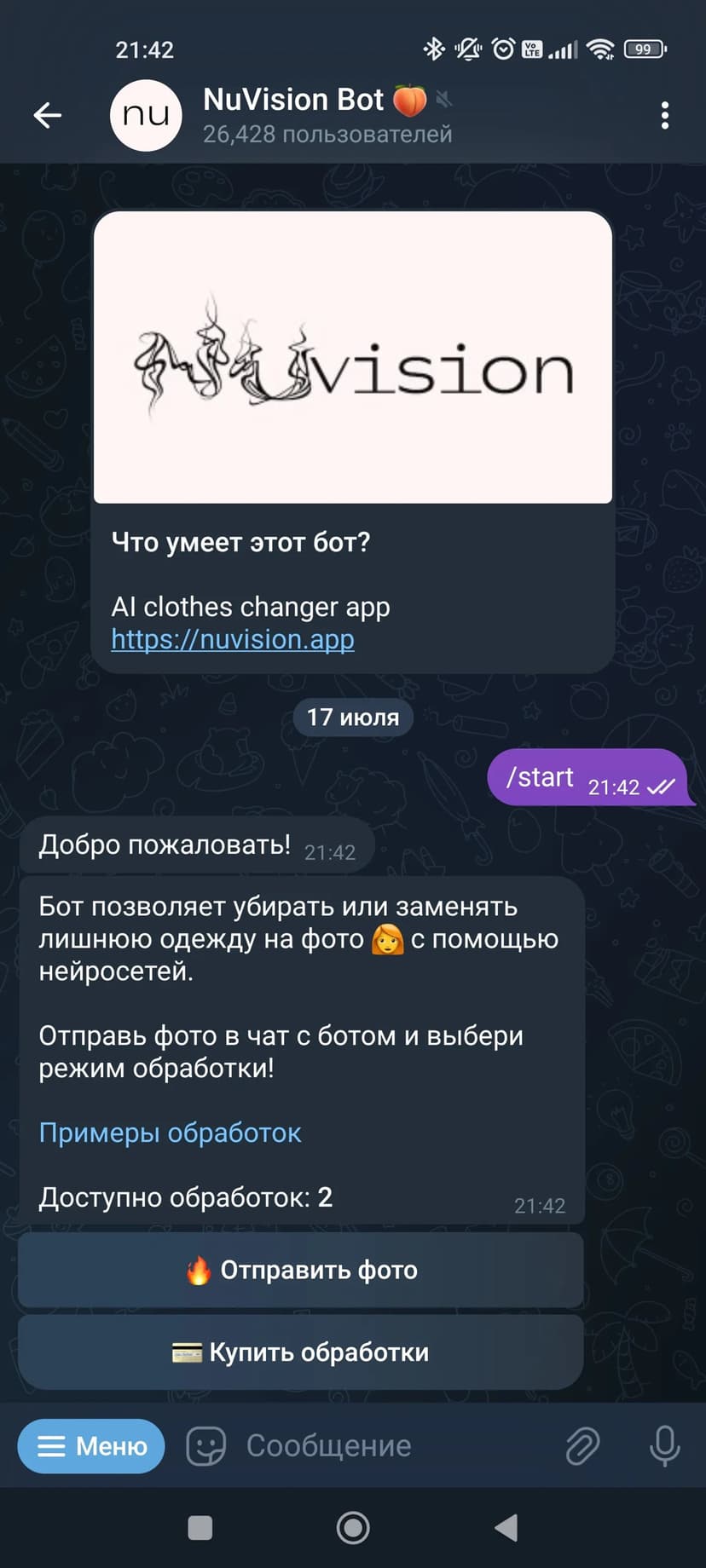Open the three-dot overflow menu
Image resolution: width=706 pixels, height=1568 pixels.
pos(664,115)
